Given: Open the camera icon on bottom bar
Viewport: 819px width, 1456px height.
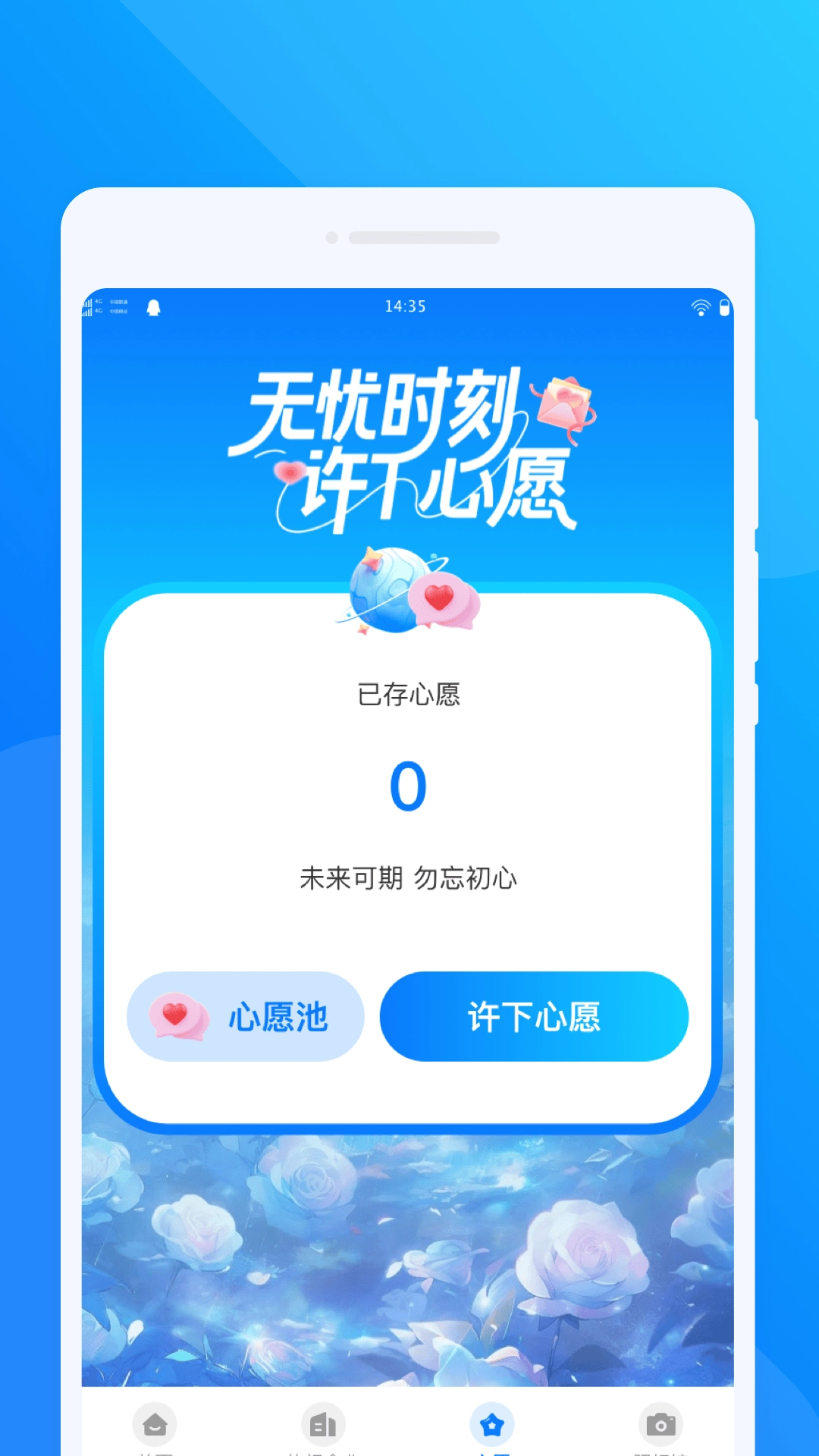Looking at the screenshot, I should click(x=661, y=1423).
